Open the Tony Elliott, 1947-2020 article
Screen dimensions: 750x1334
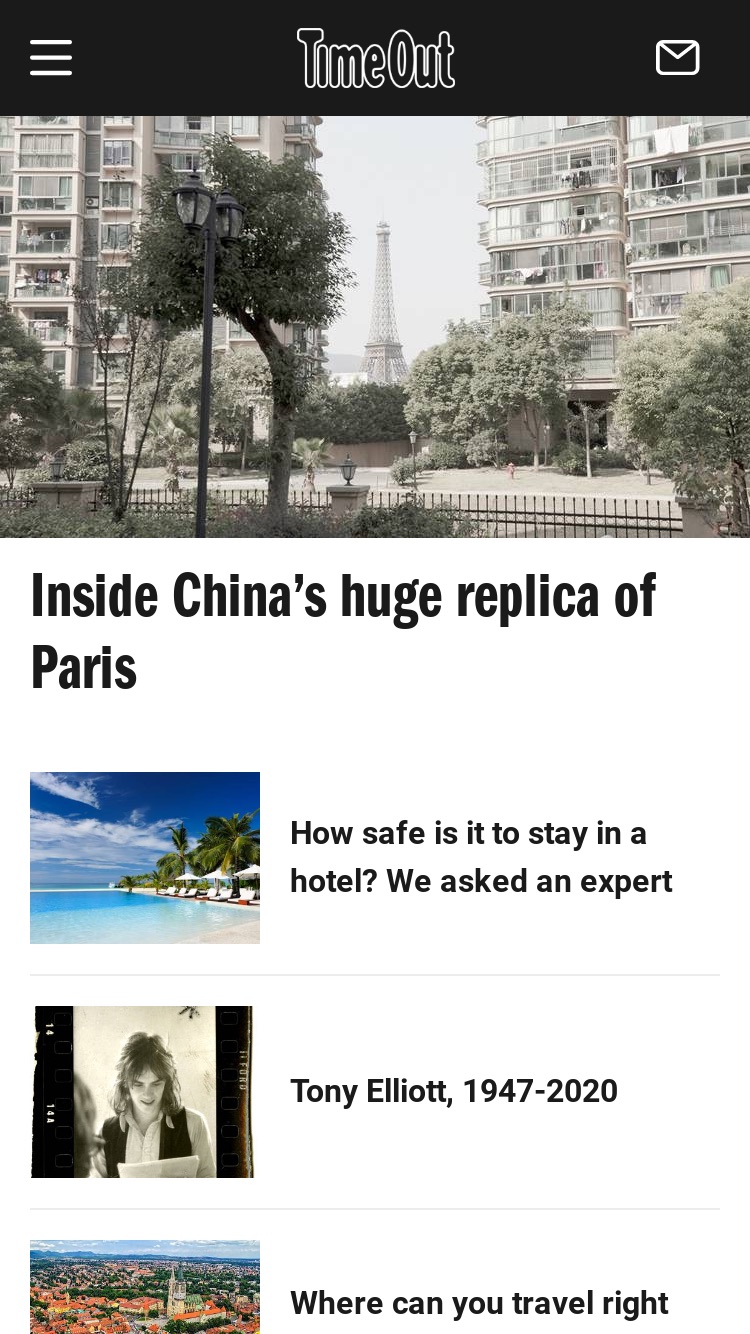(454, 1091)
